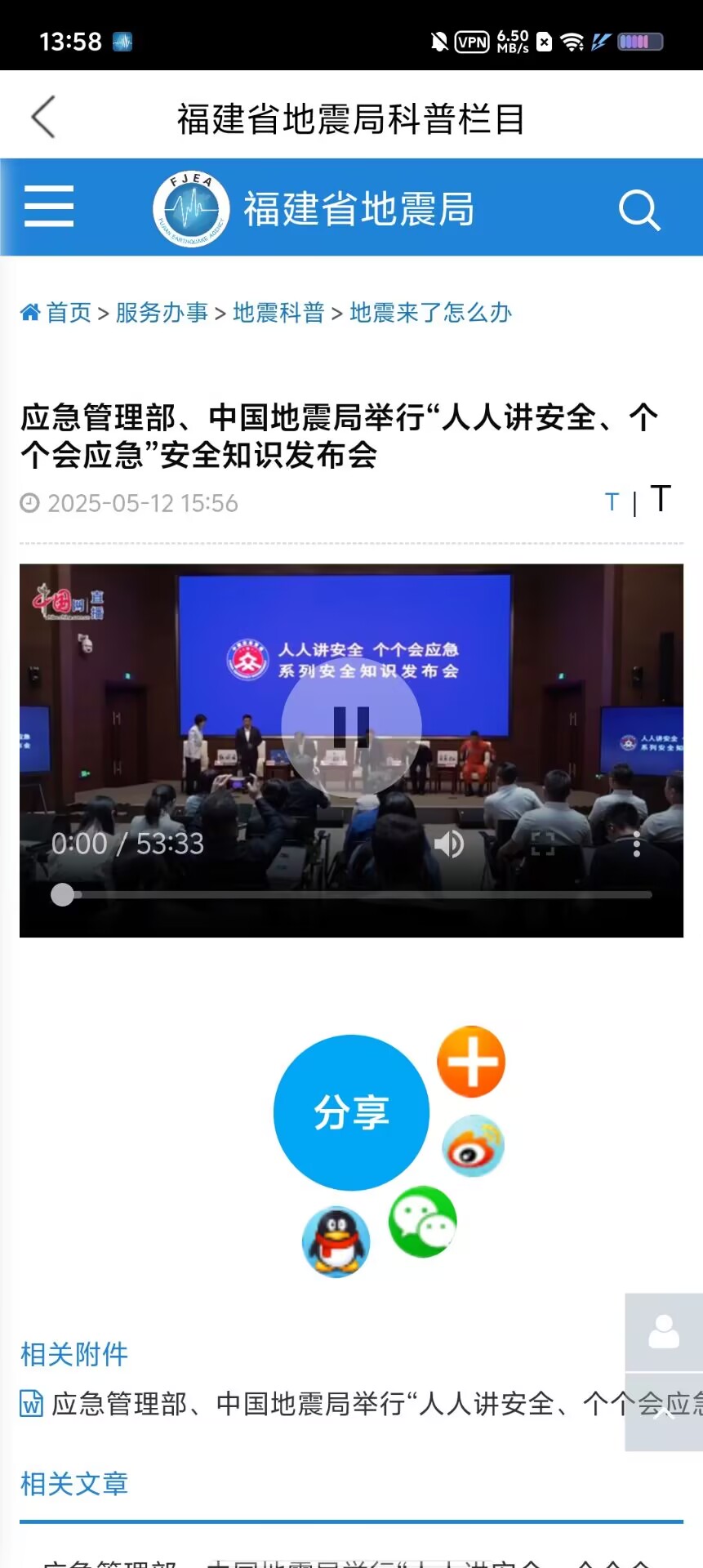Tap the blue 分享 button
Viewport: 703px width, 1568px height.
coord(351,1112)
